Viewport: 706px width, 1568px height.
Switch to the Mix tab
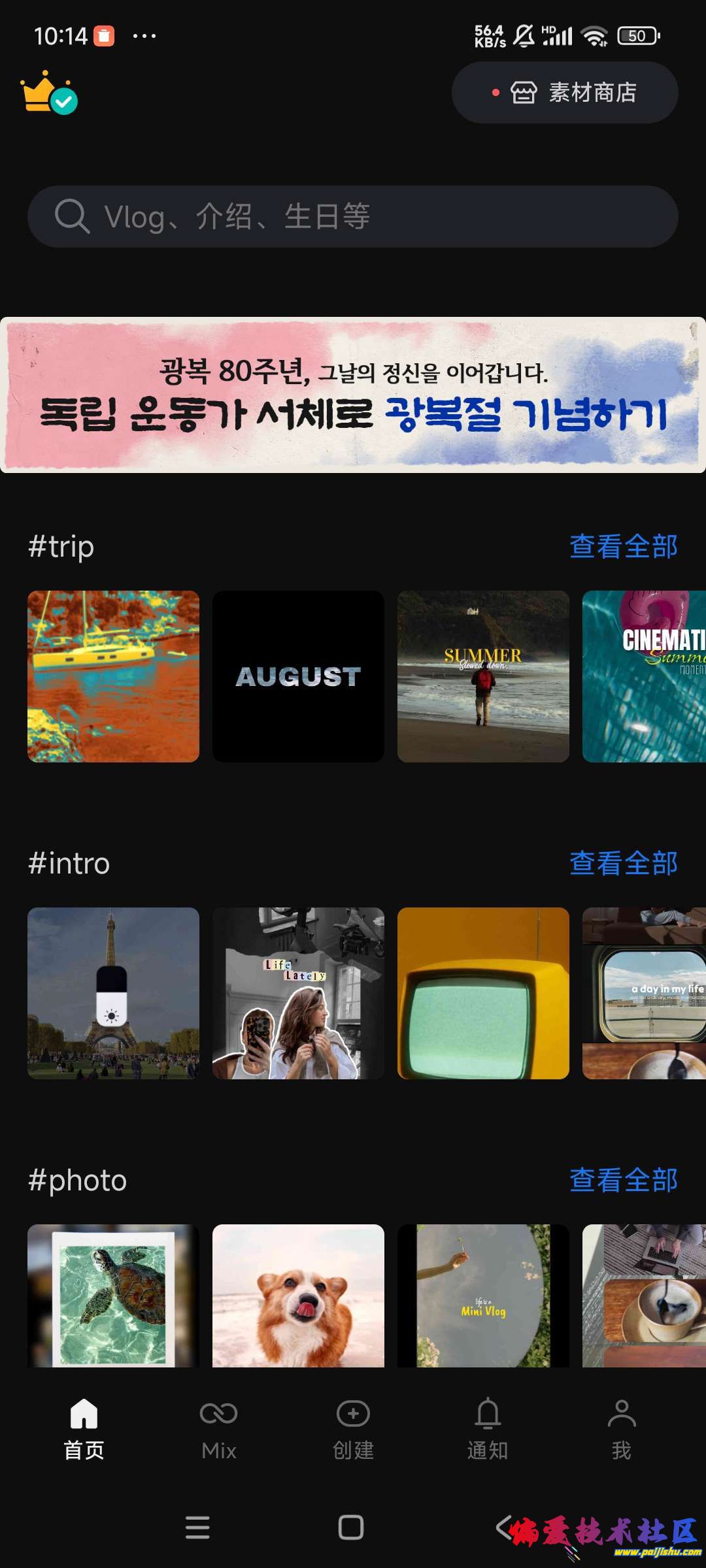coord(218,1429)
